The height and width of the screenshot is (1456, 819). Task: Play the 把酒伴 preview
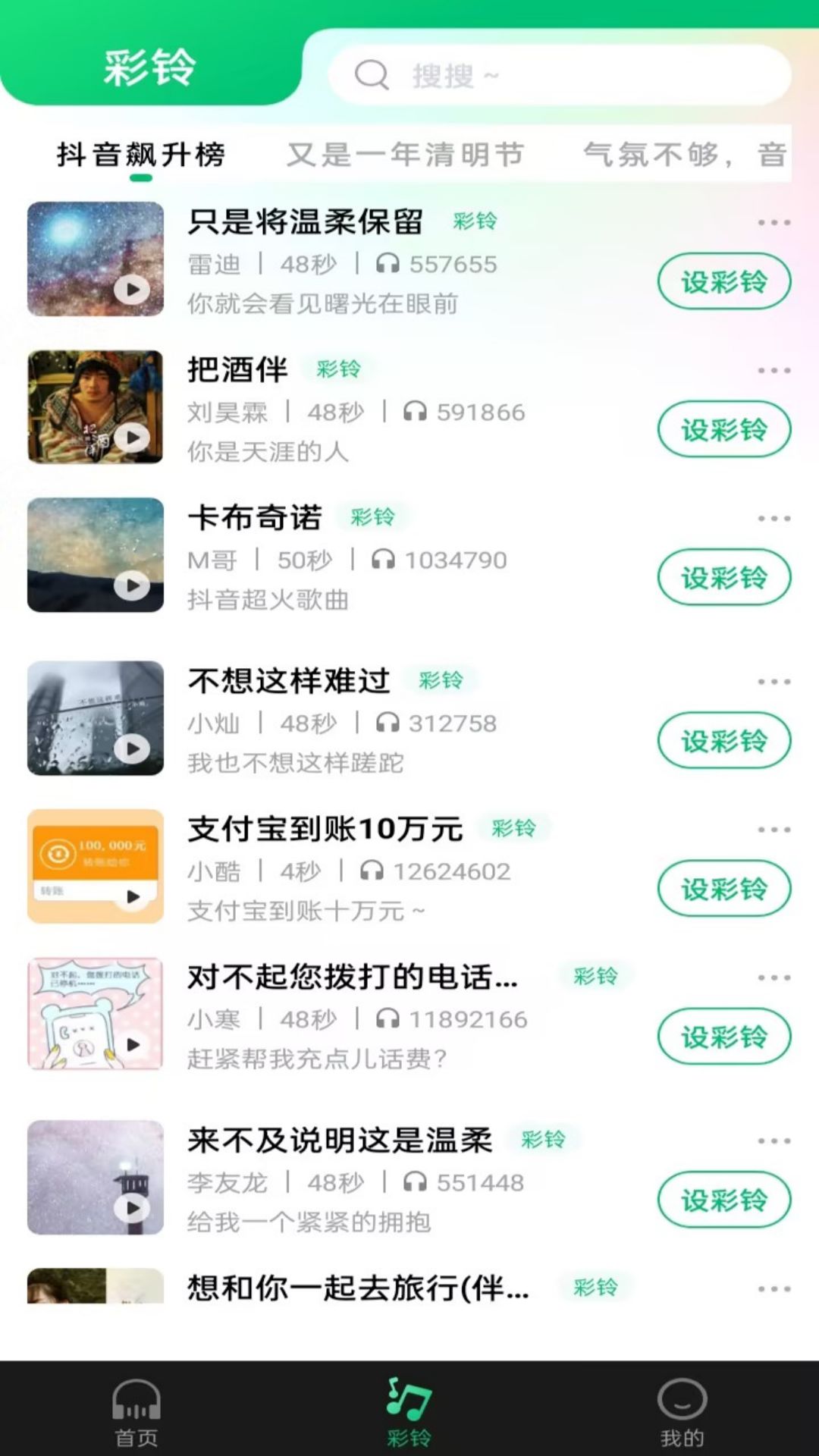click(x=132, y=438)
